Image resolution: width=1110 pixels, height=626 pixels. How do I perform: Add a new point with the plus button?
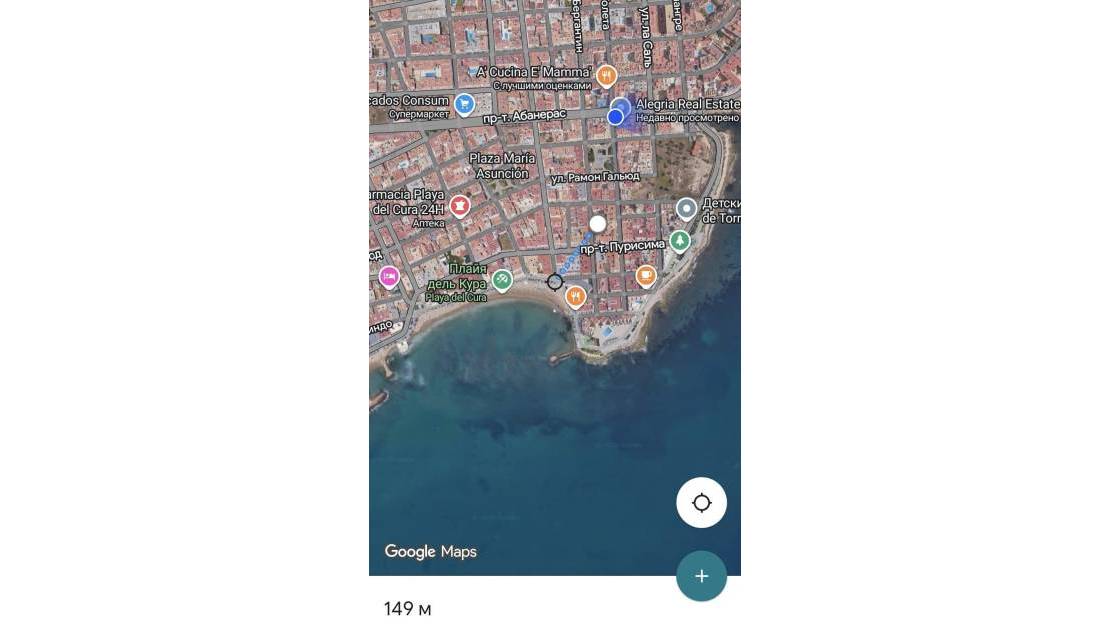pyautogui.click(x=701, y=576)
